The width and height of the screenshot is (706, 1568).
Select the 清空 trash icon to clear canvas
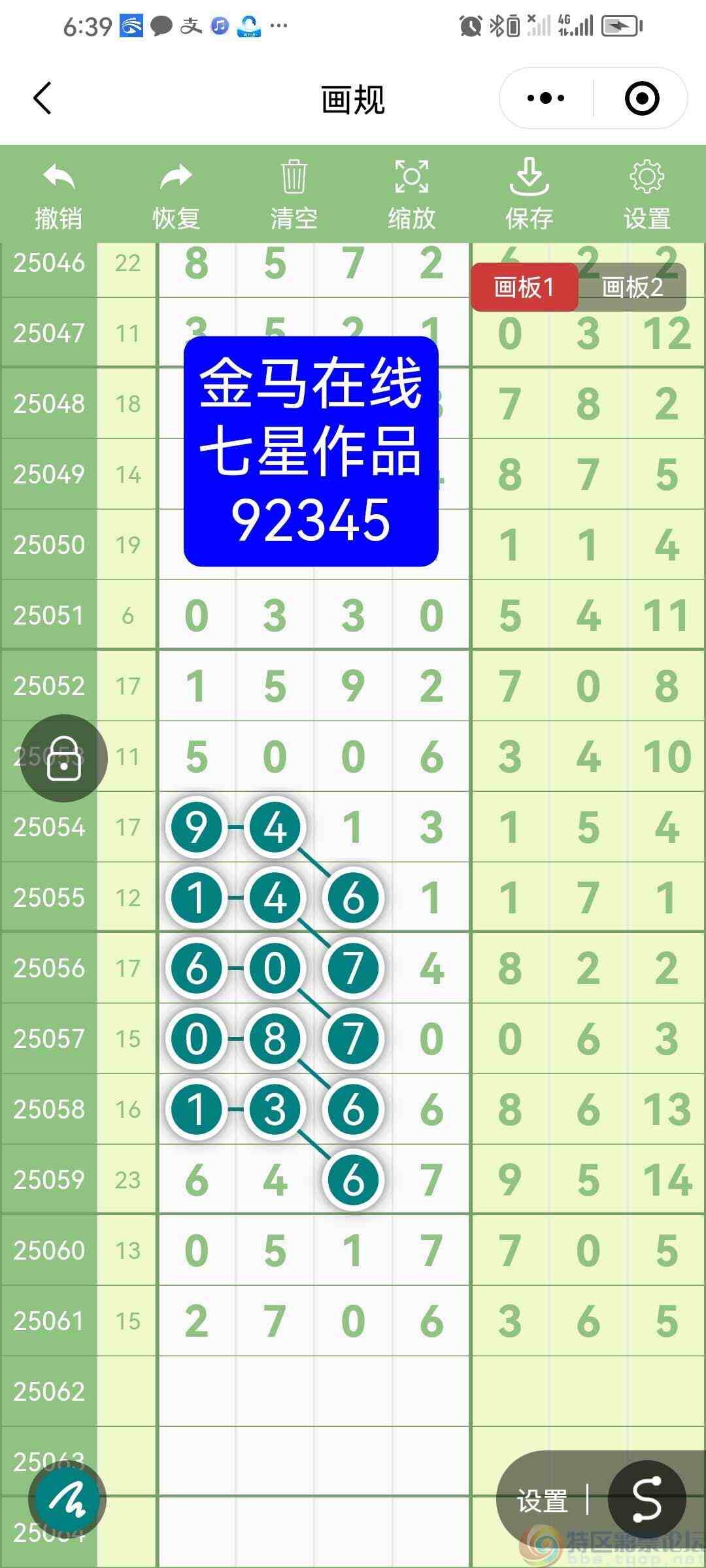pyautogui.click(x=293, y=176)
